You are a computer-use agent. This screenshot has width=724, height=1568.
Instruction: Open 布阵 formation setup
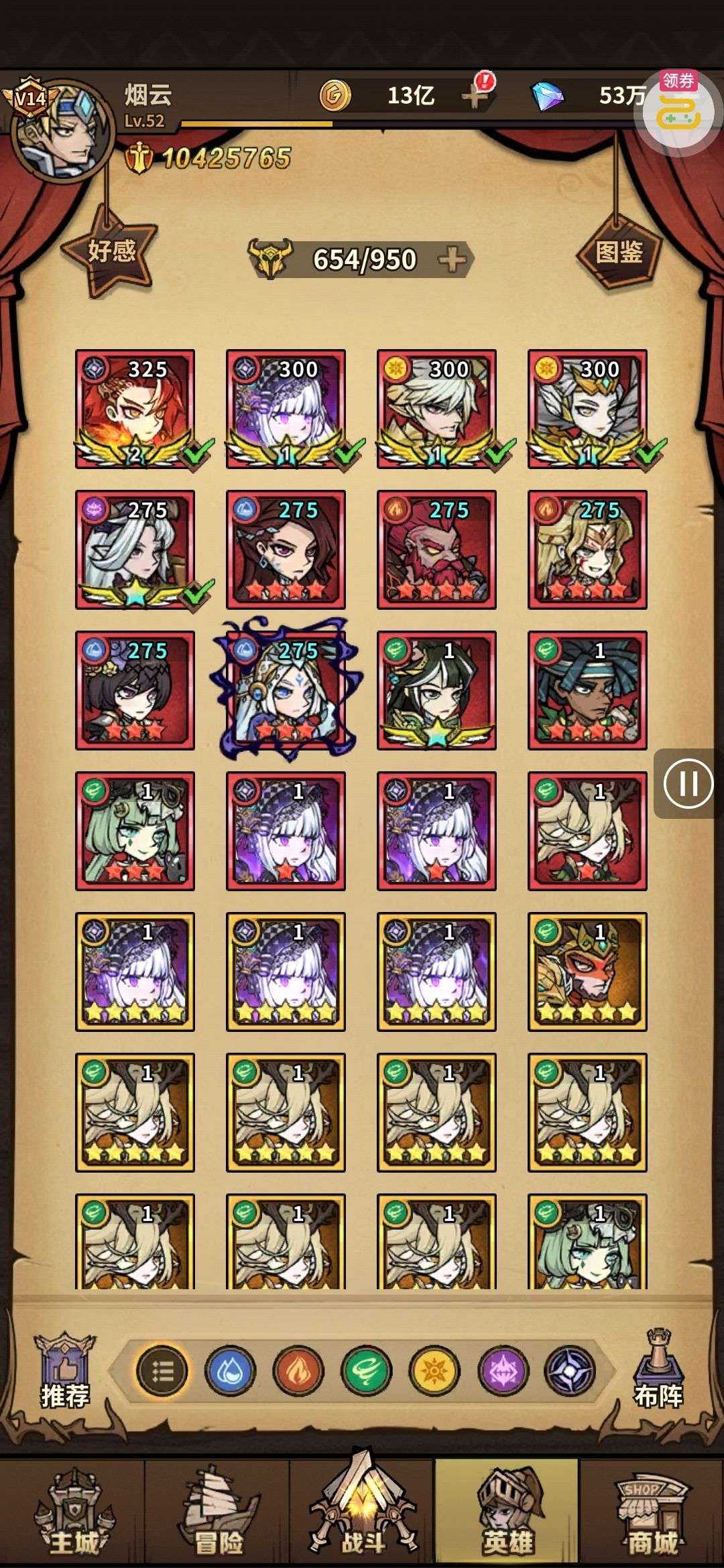(x=658, y=1370)
